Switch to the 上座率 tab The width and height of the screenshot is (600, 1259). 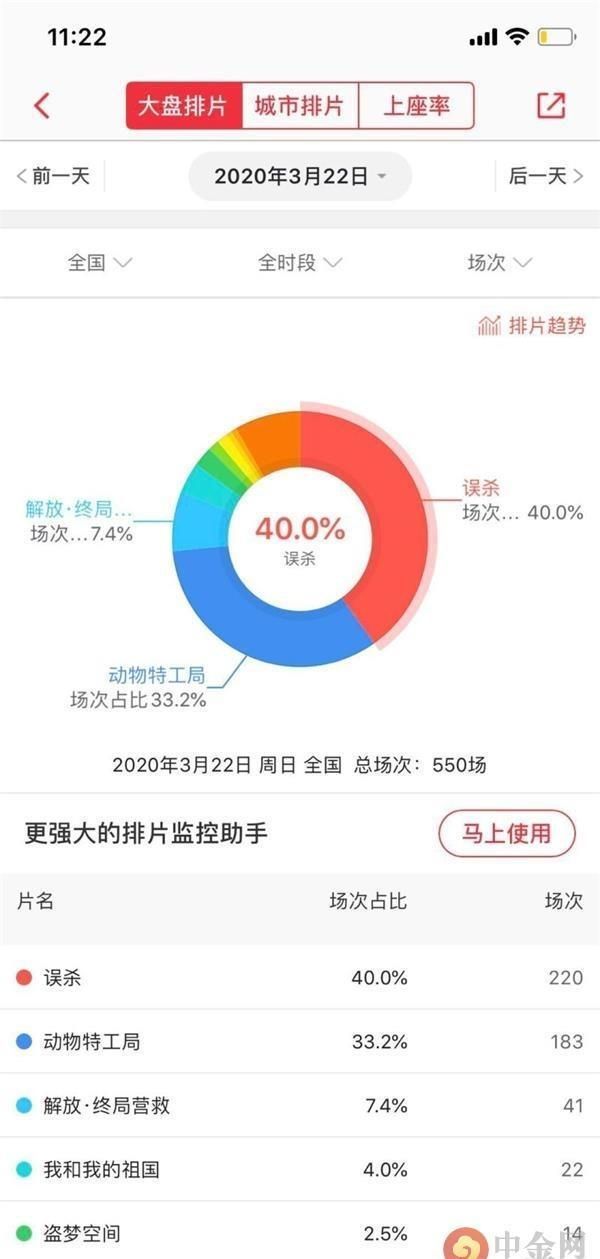(416, 106)
